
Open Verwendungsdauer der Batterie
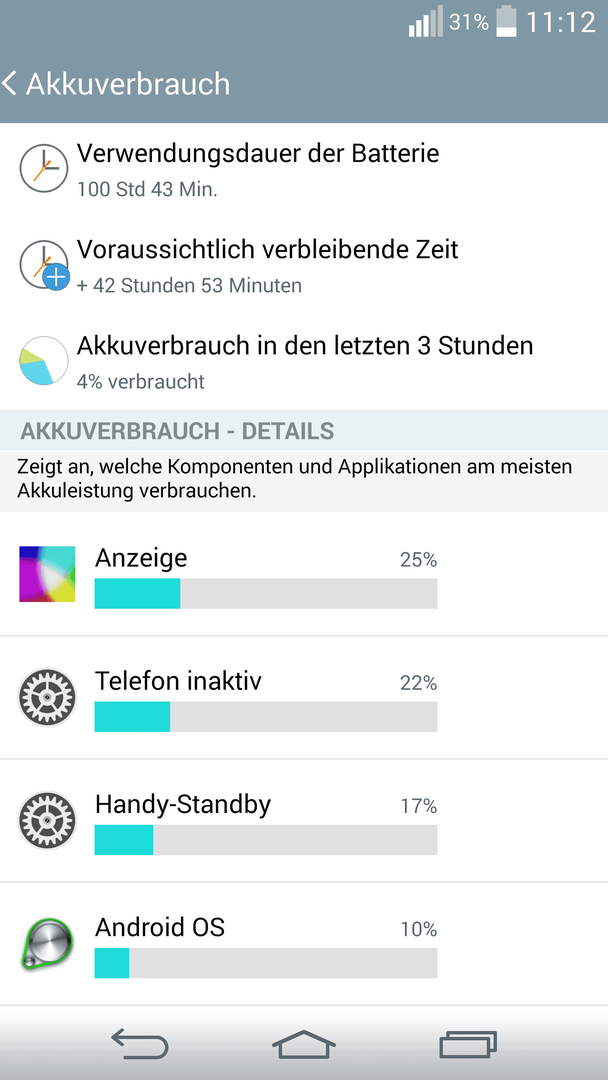304,169
